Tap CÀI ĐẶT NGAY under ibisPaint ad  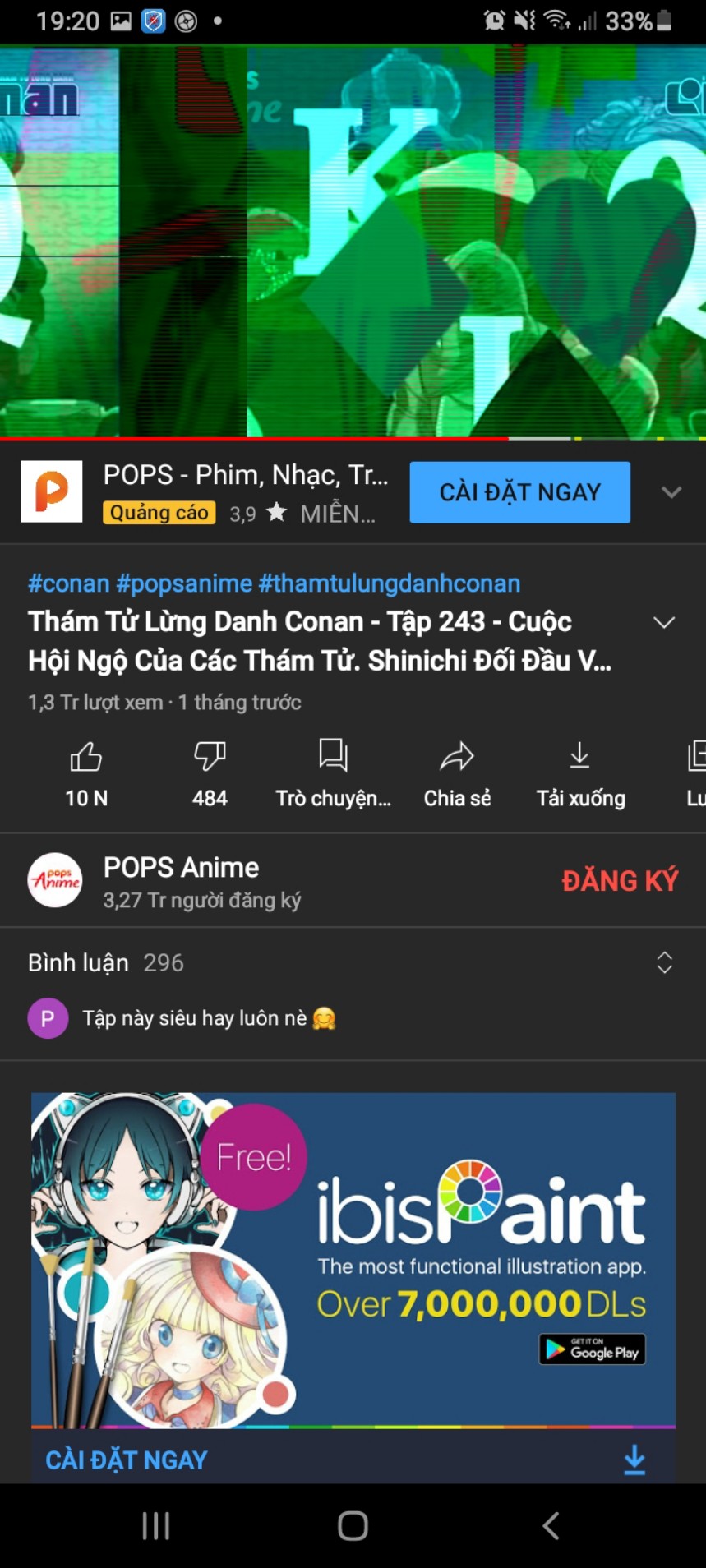click(x=127, y=1460)
